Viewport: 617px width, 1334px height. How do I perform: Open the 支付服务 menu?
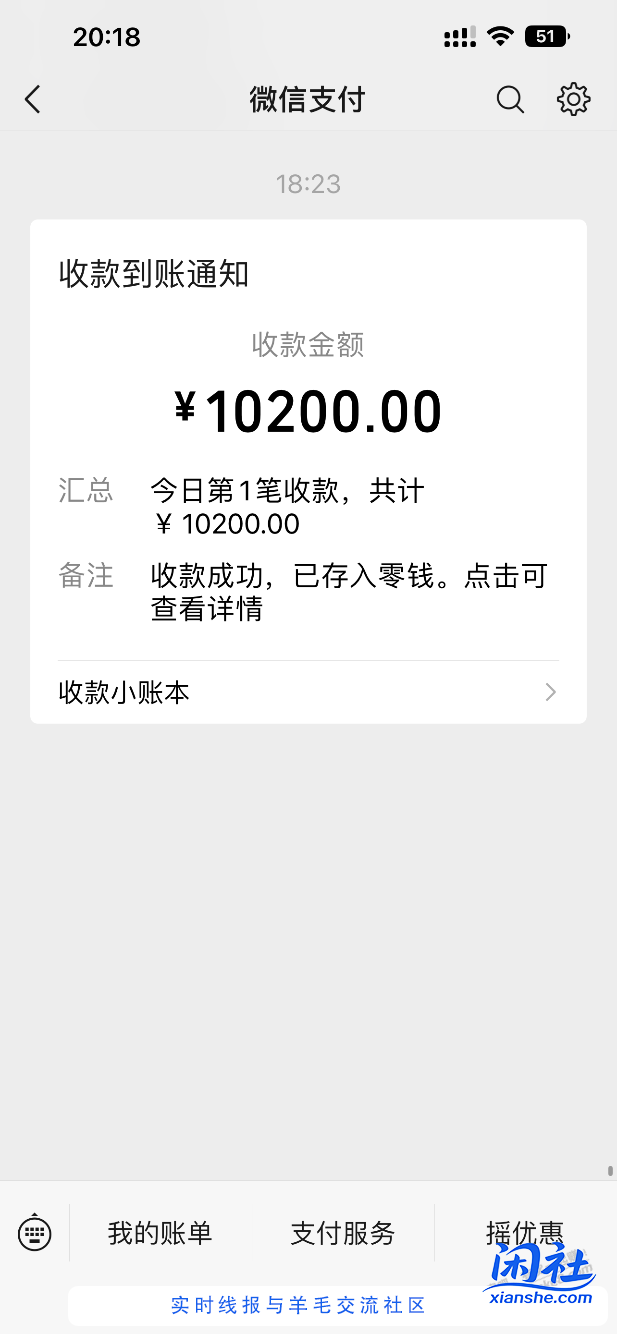(343, 1233)
